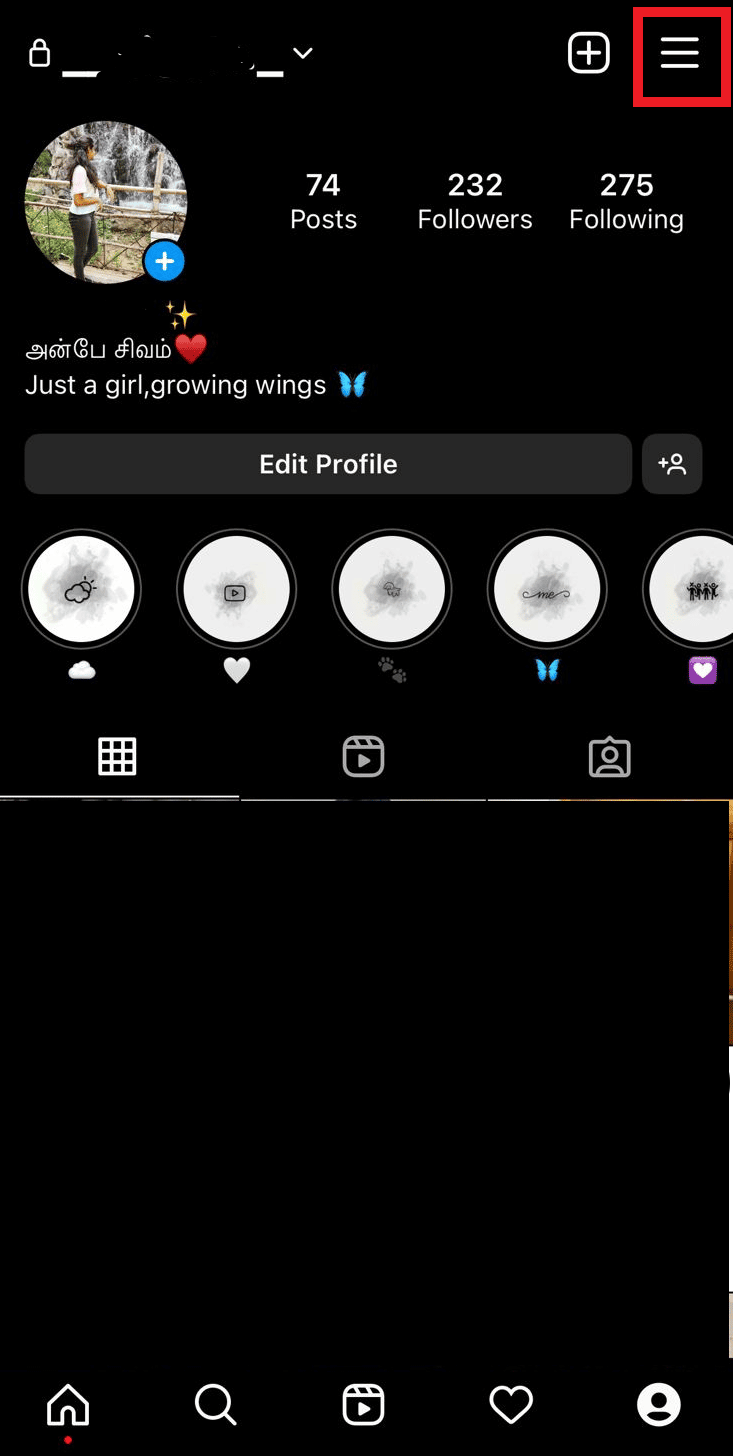Switch to the tagged photos tab
Screen dimensions: 740x1456
point(609,757)
